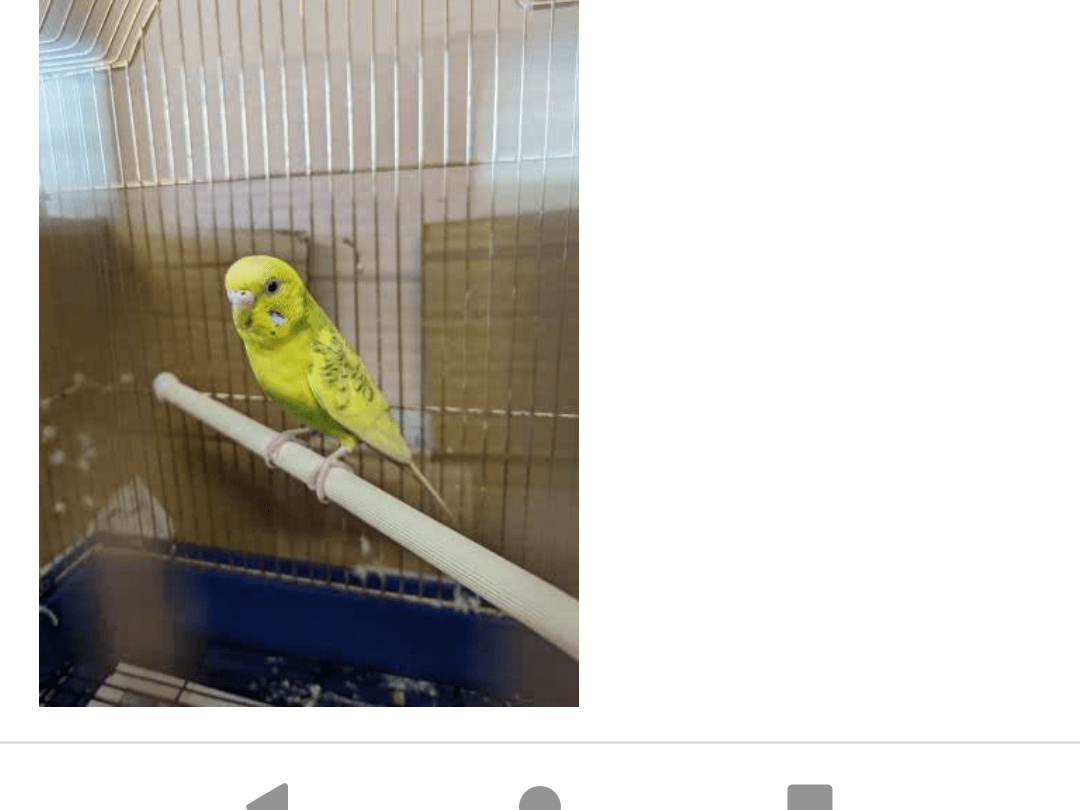1080x810 pixels.
Task: Tap the system home button
Action: 540,799
